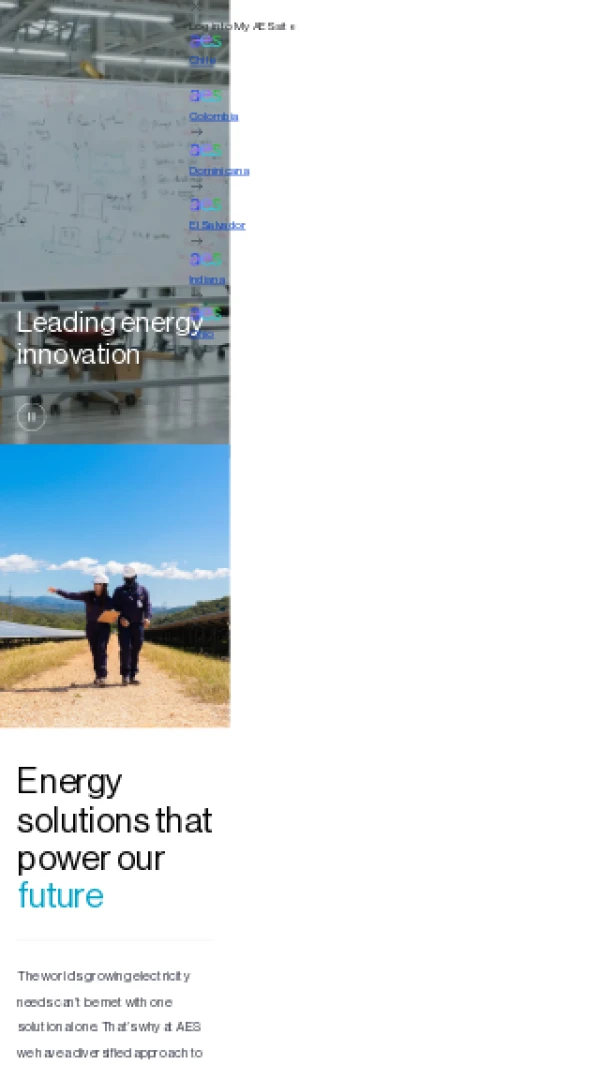The width and height of the screenshot is (600, 1065).
Task: Open the Indiana site link
Action: click(207, 280)
